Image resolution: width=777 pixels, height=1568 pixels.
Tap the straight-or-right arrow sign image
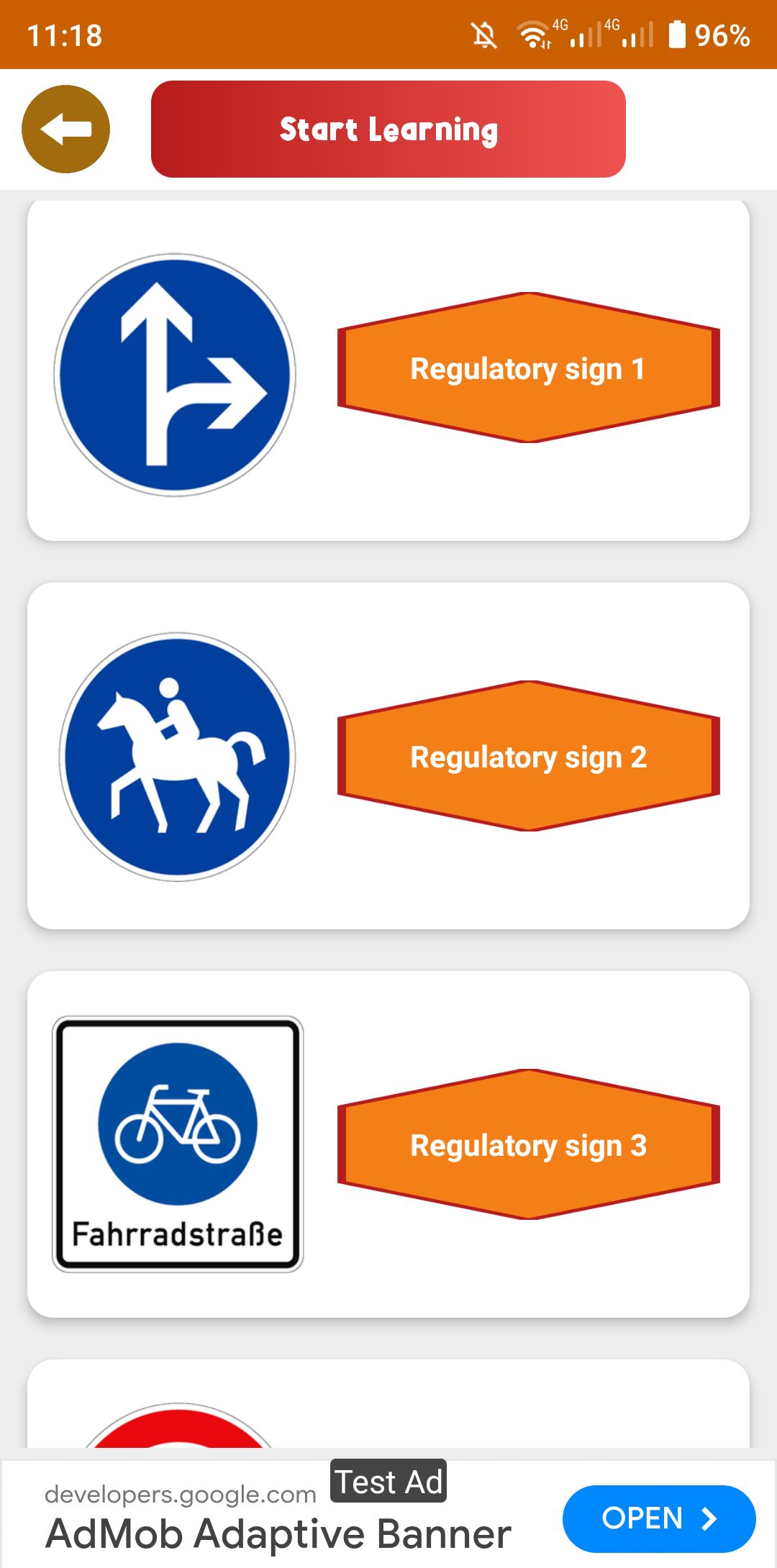pyautogui.click(x=175, y=375)
